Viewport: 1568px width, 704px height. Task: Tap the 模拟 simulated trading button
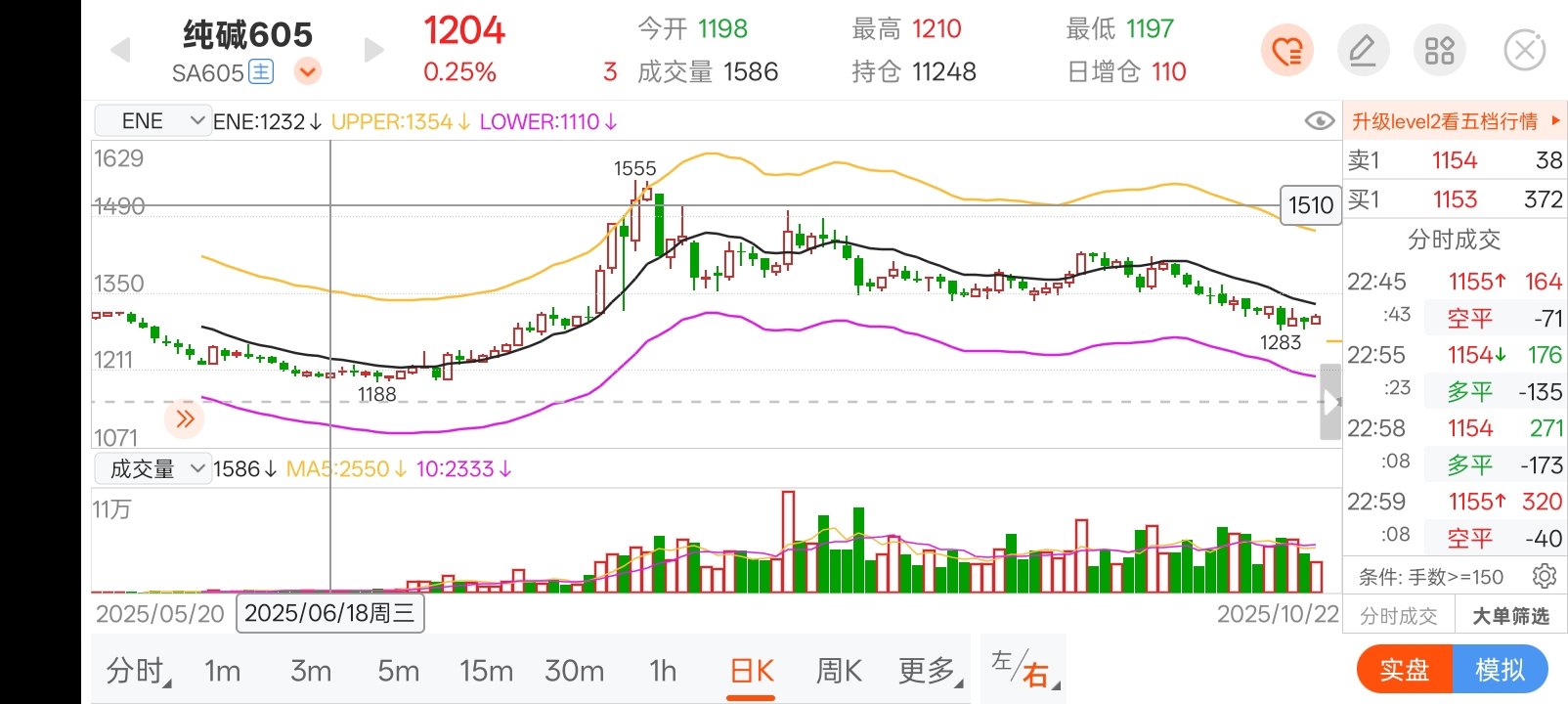point(1500,670)
